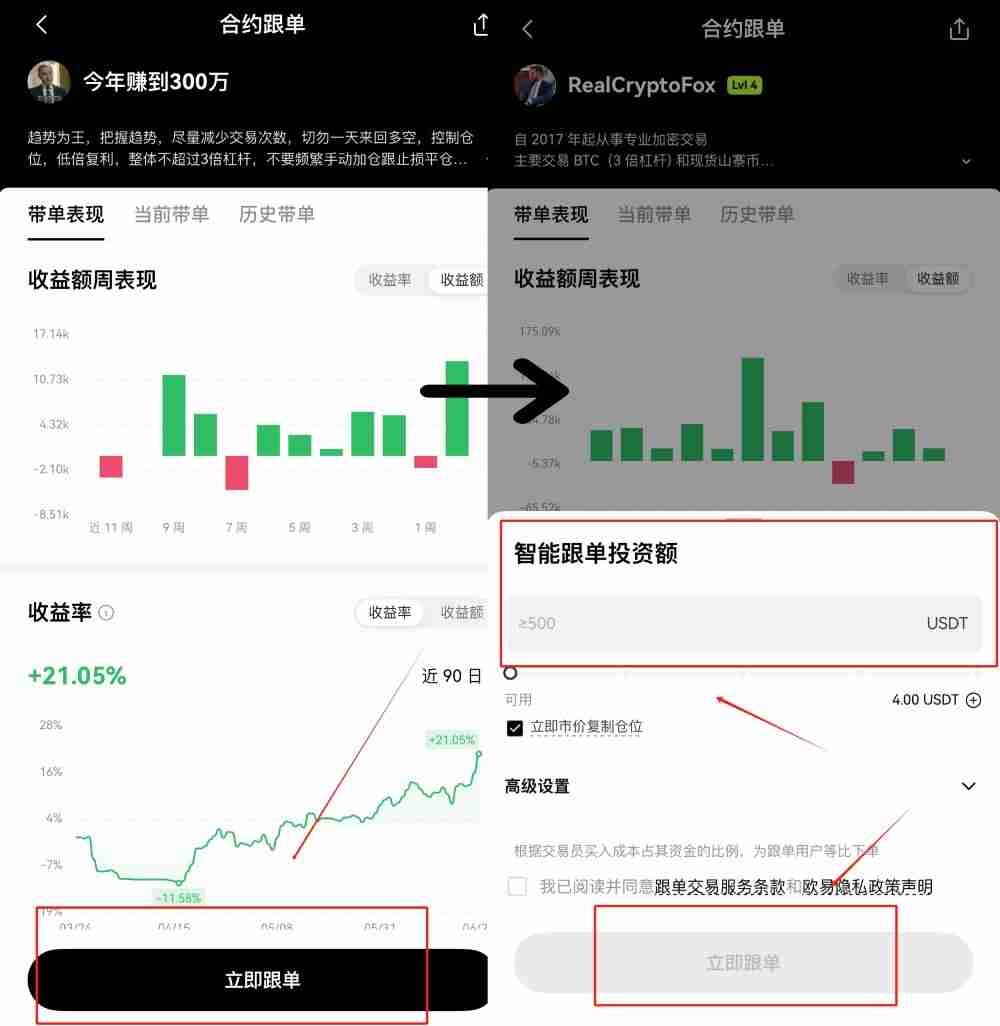
Task: Open the share icon top right corner
Action: (479, 24)
